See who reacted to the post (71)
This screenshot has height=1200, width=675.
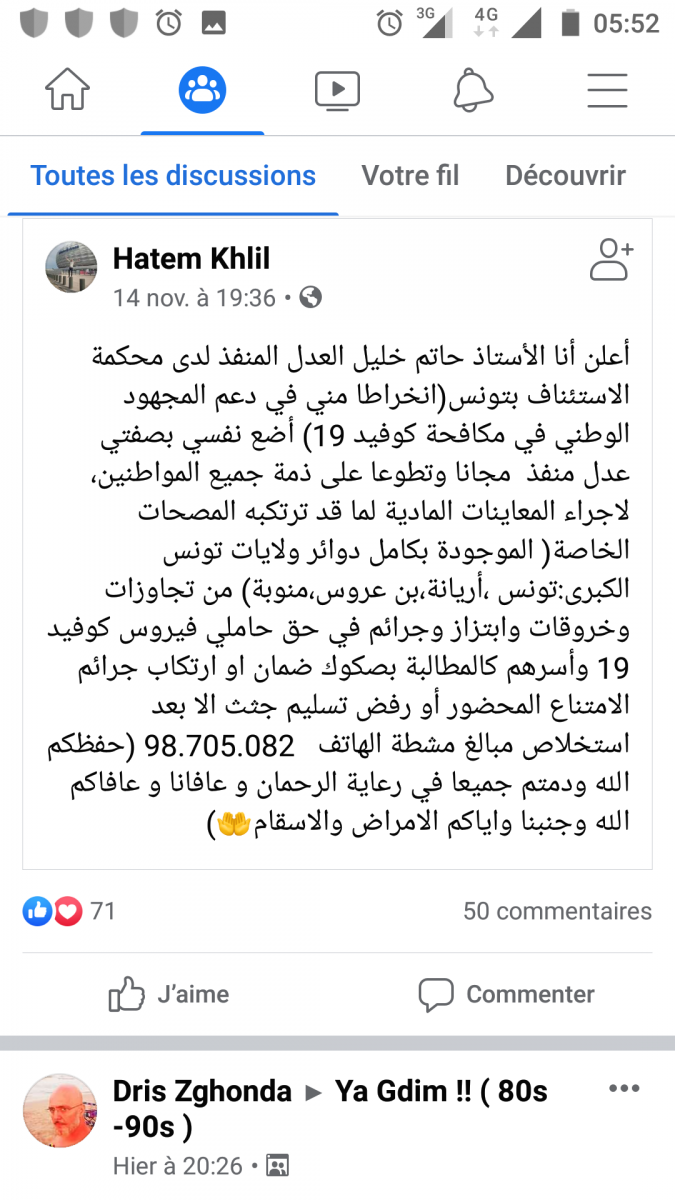[x=70, y=911]
